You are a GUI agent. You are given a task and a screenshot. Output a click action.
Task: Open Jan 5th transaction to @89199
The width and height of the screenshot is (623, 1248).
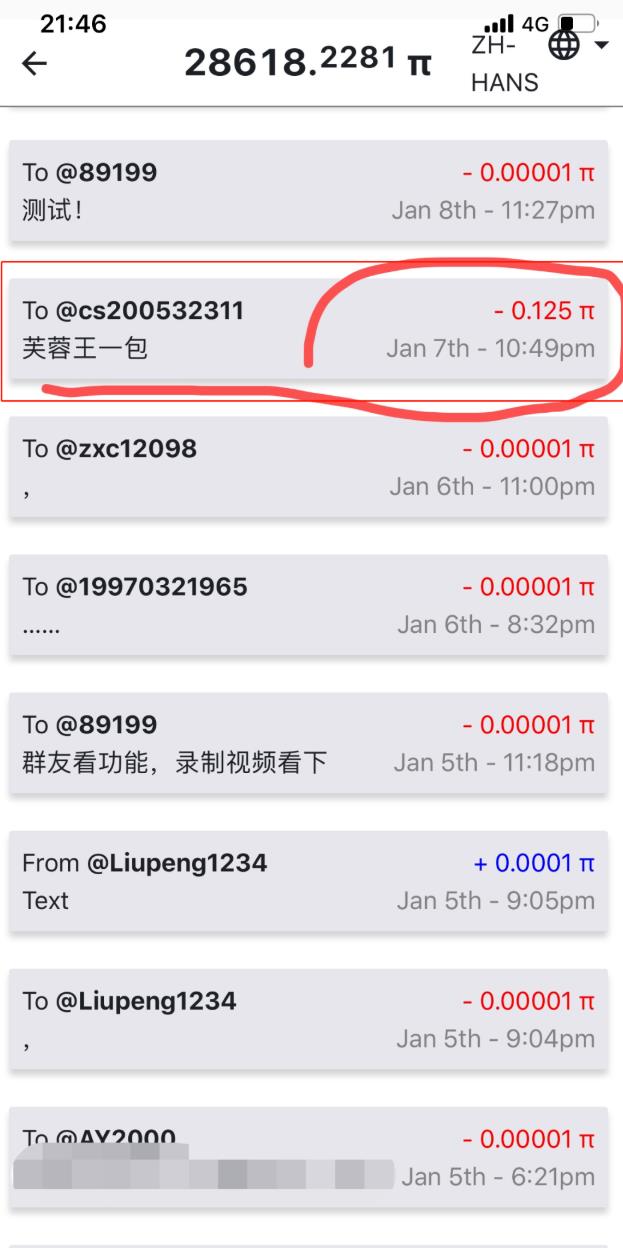coord(308,743)
